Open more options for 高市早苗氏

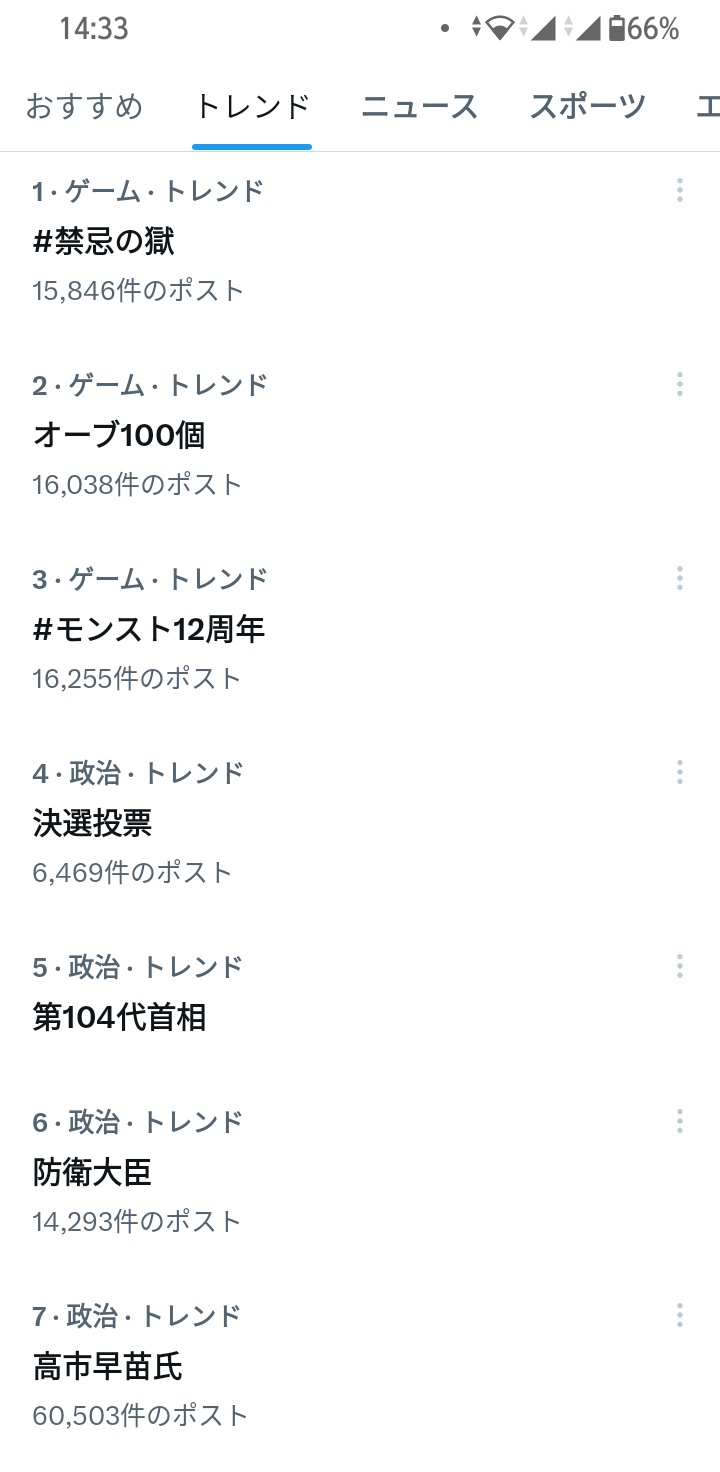[679, 1315]
